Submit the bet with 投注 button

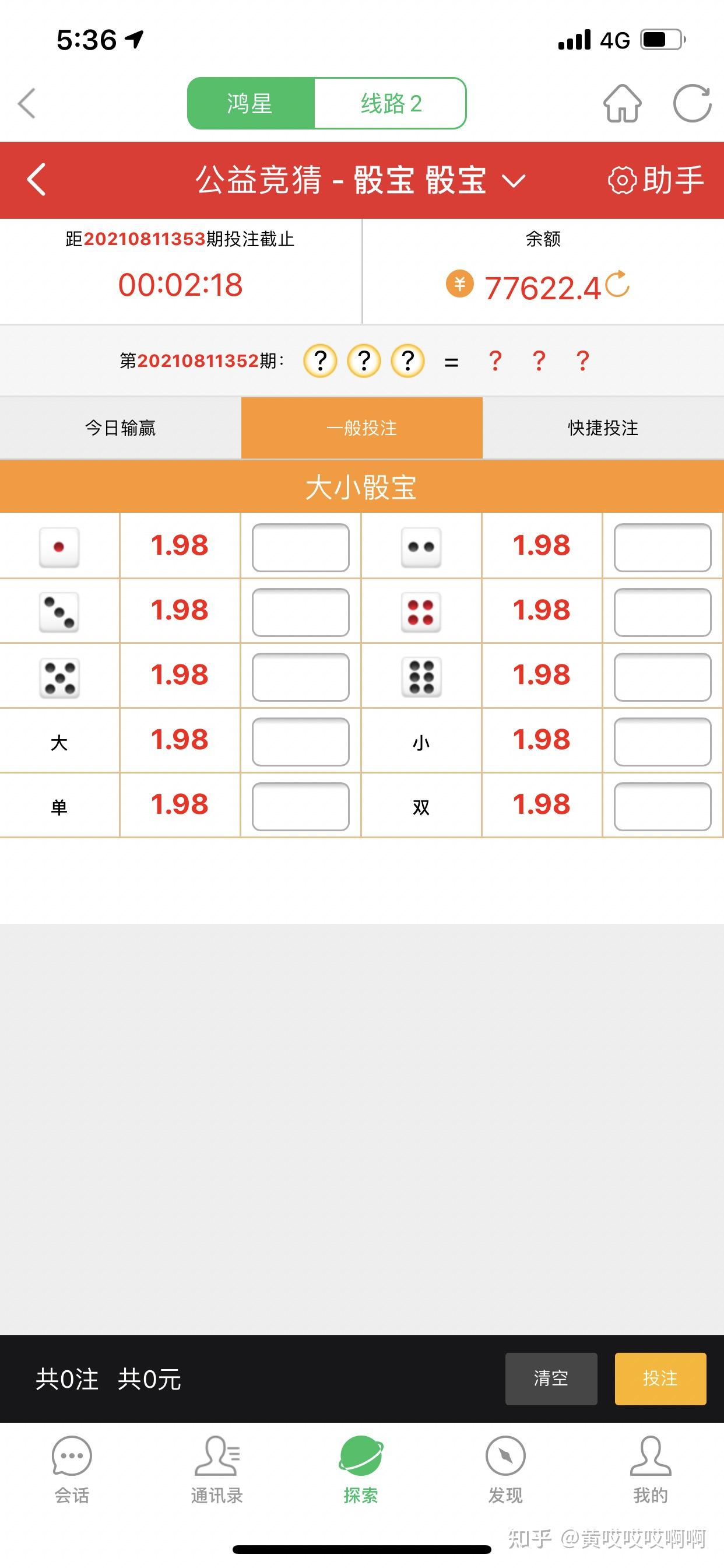point(660,1378)
